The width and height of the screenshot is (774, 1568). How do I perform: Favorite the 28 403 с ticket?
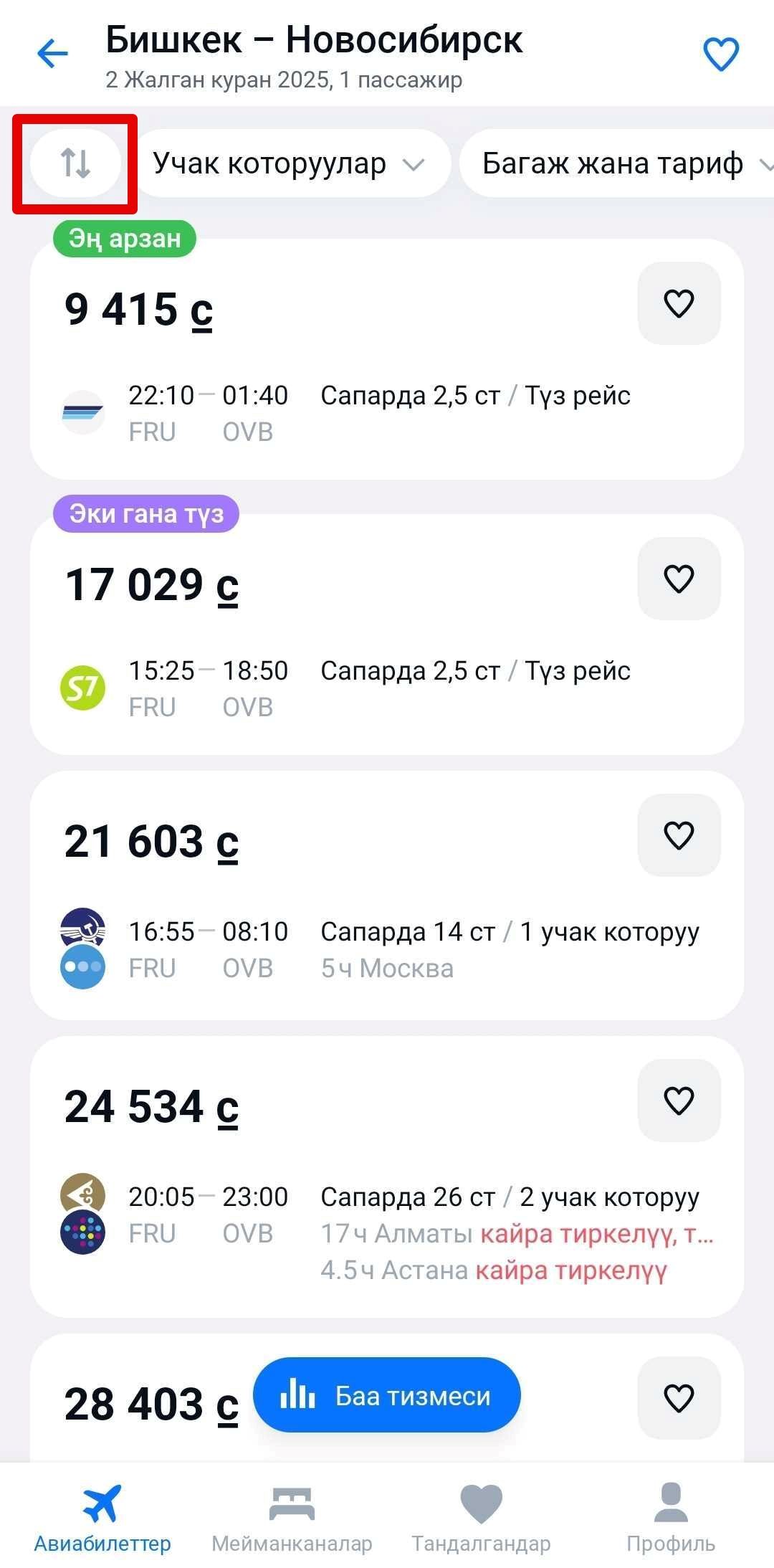tap(679, 1398)
